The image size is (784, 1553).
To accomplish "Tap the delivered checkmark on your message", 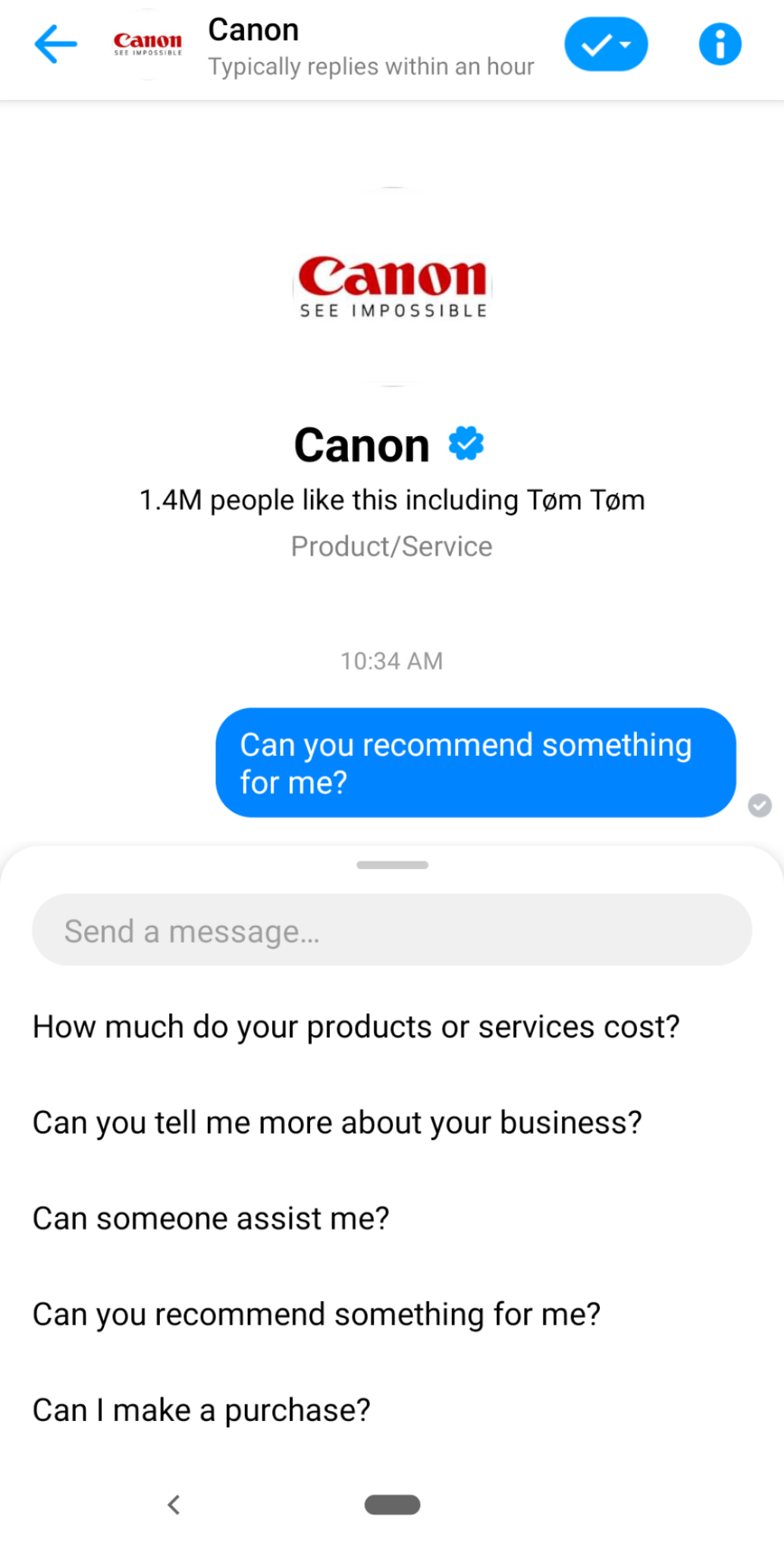I will [759, 805].
